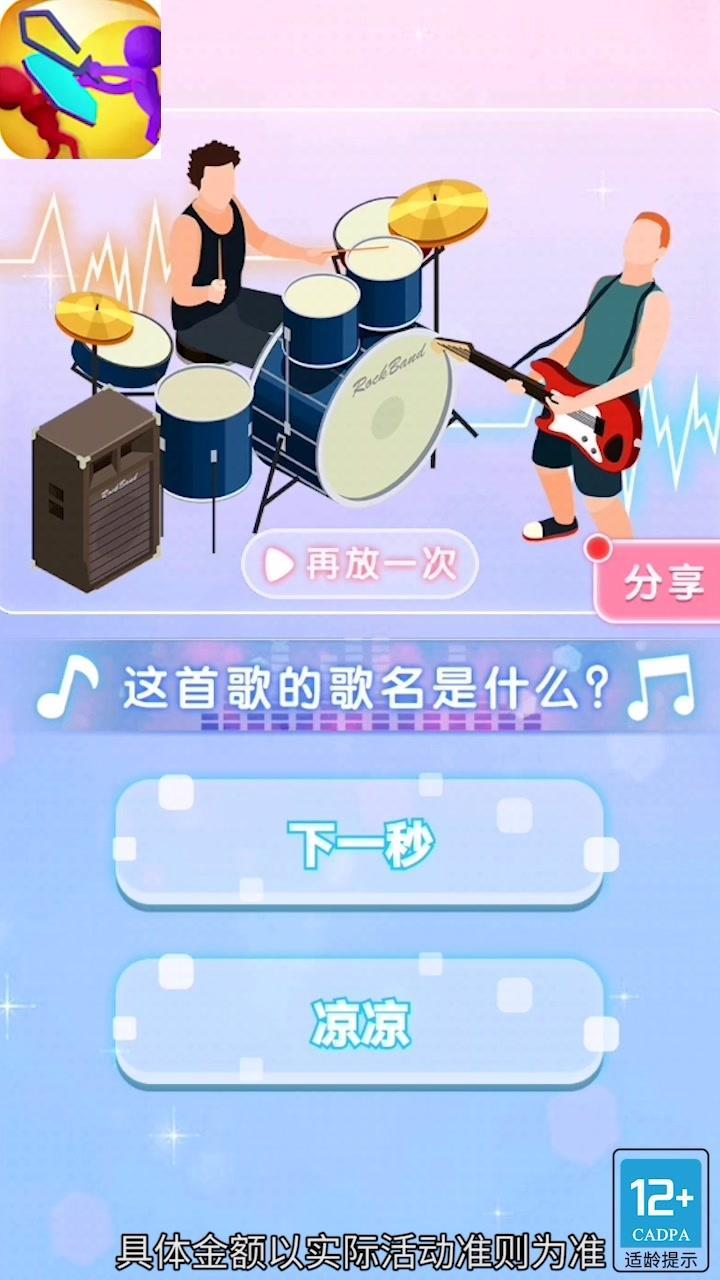Choose the answer 下一秒
The height and width of the screenshot is (1280, 720).
[x=360, y=845]
